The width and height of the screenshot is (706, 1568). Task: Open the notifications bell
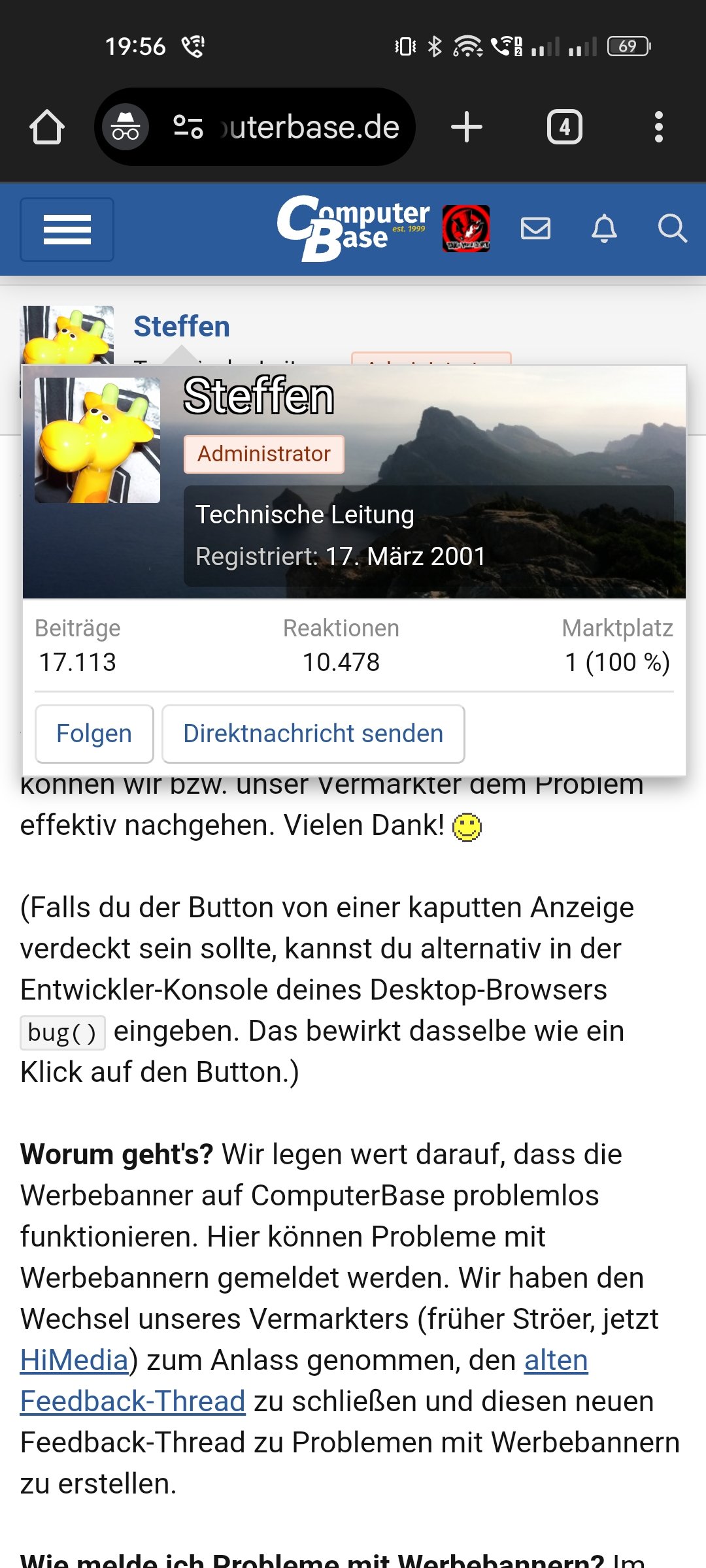click(x=604, y=228)
